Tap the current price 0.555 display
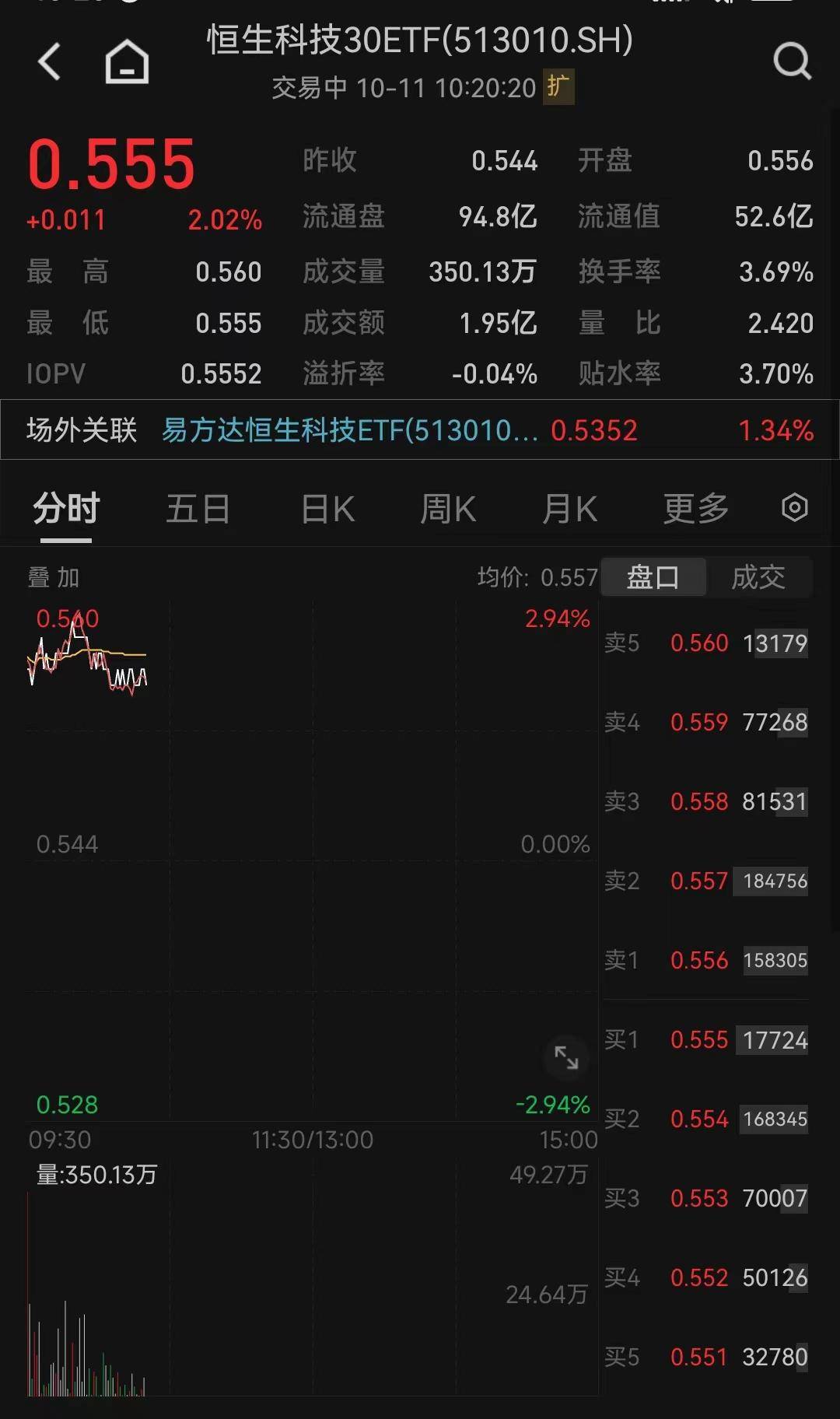Image resolution: width=840 pixels, height=1419 pixels. [111, 163]
